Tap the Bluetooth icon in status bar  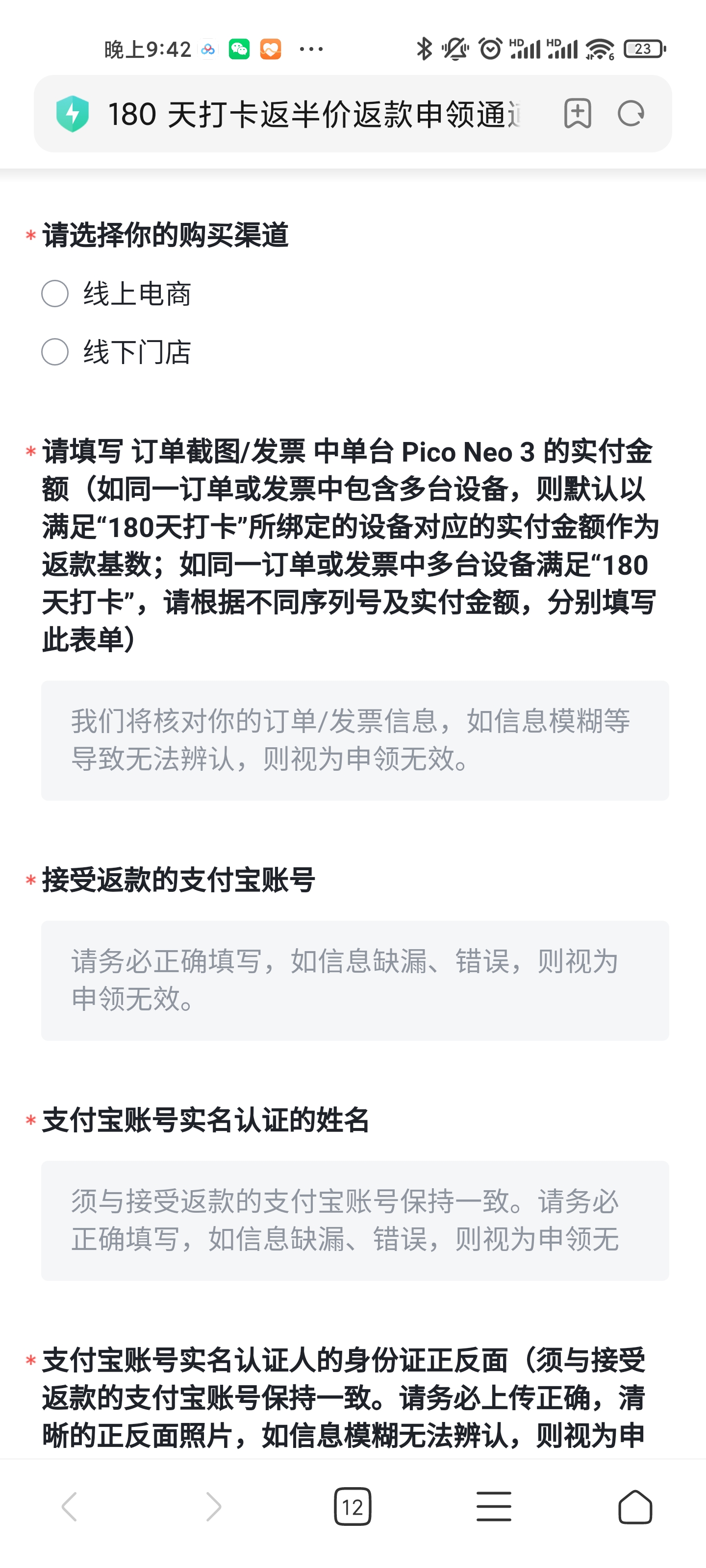[425, 49]
